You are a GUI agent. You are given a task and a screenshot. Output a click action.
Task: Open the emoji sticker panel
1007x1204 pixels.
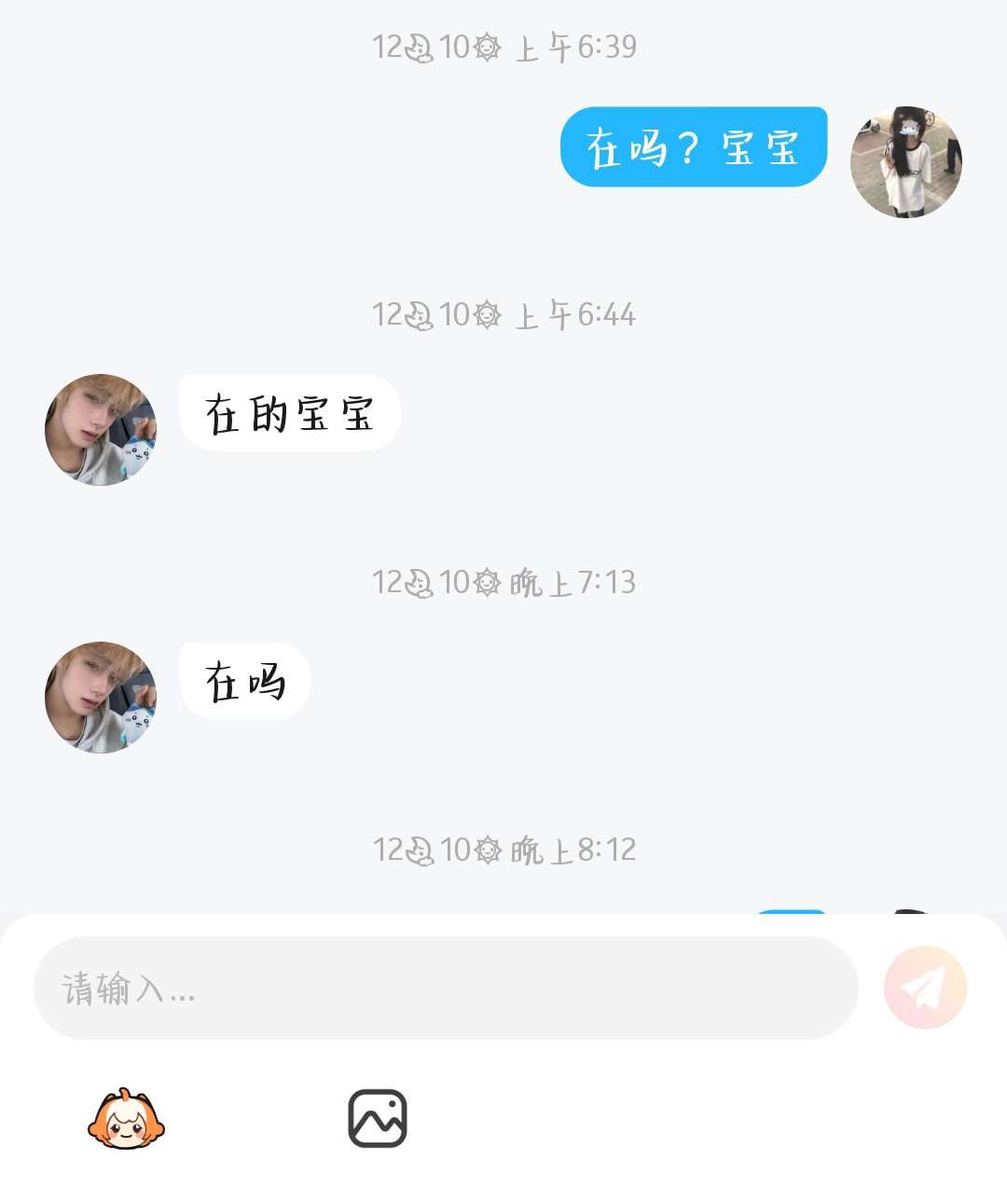coord(126,1119)
